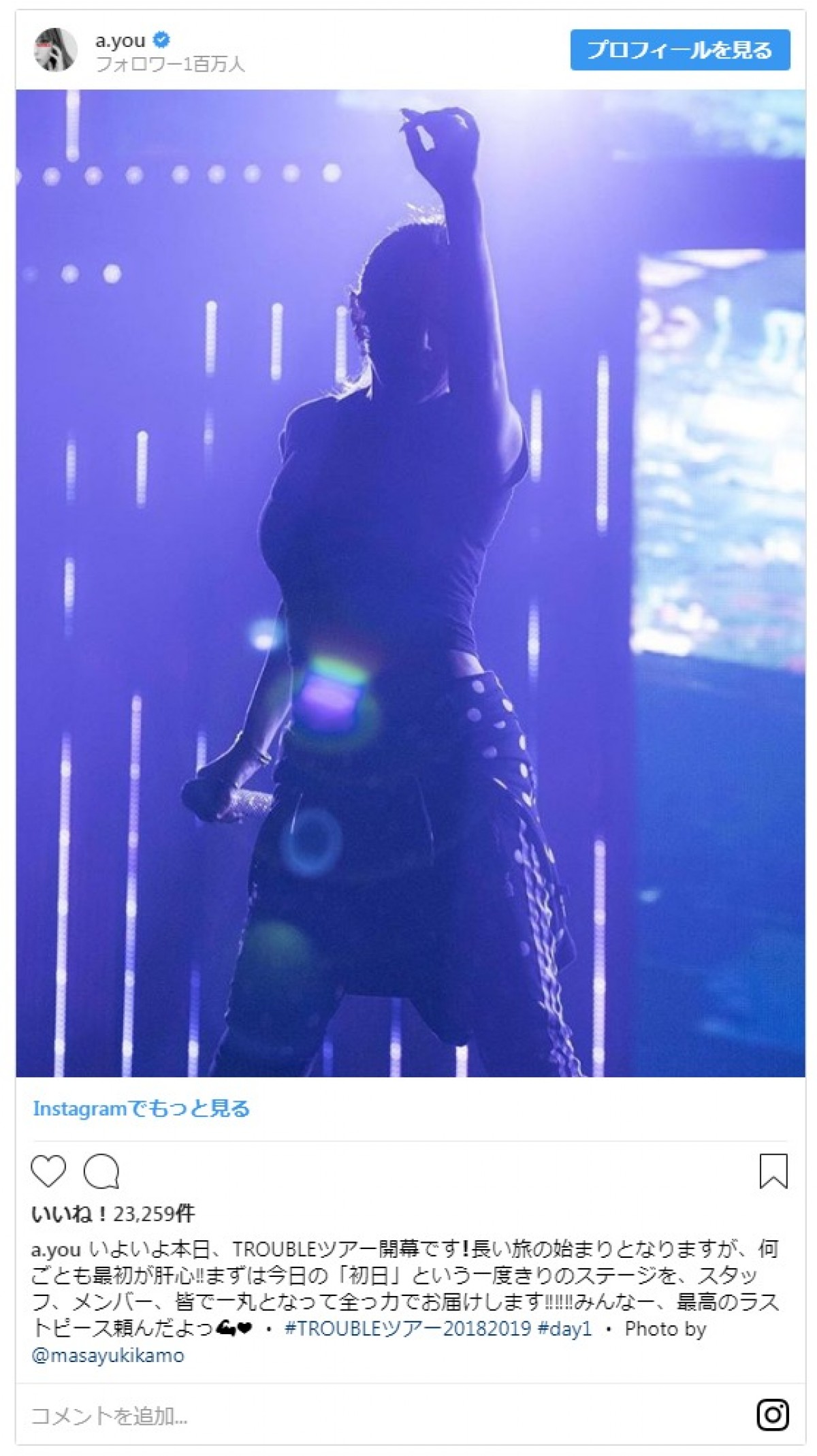Open the #TROUBLEツアー20182019 hashtag
The image size is (817, 1456).
click(x=407, y=1329)
